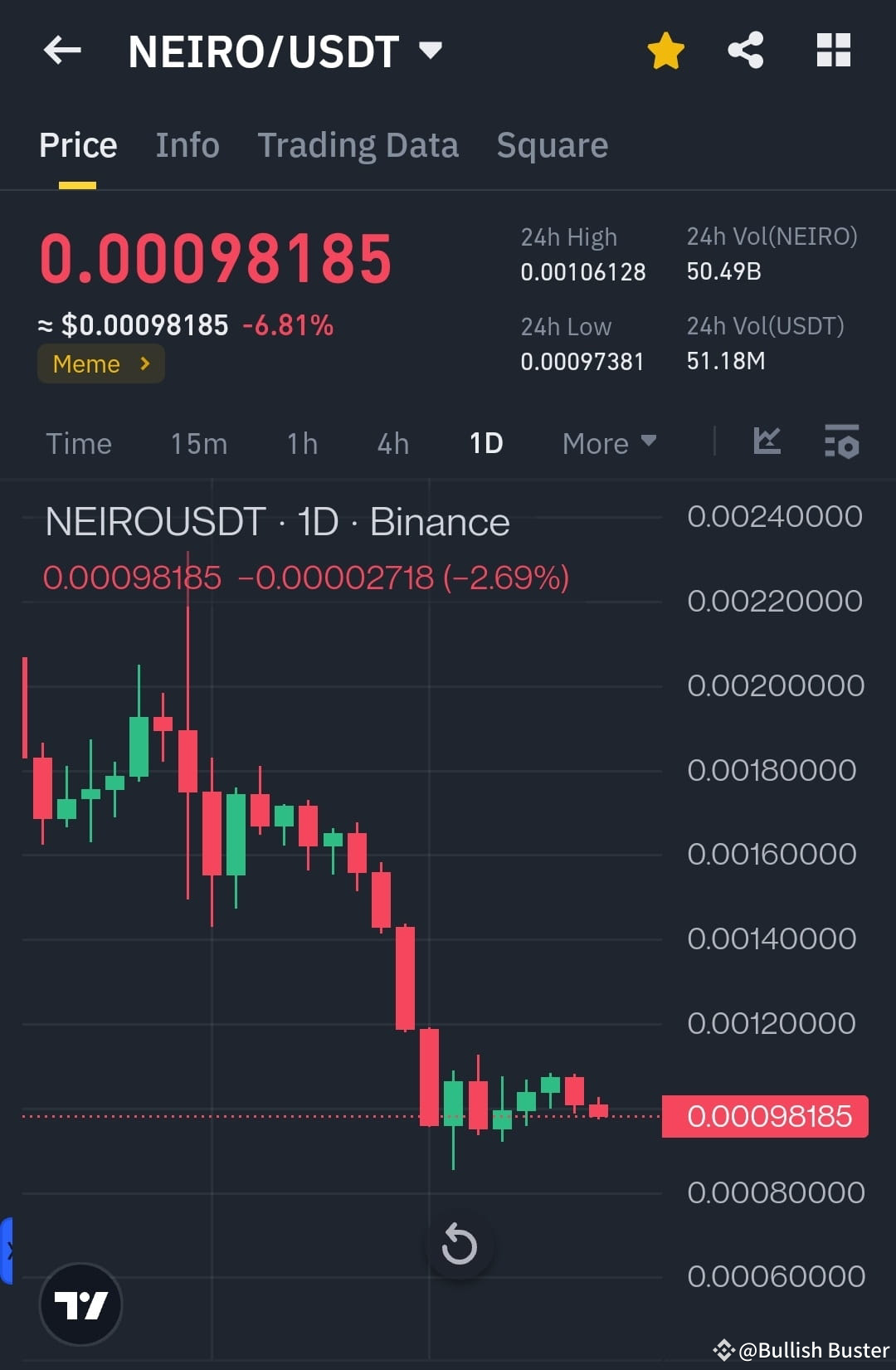Tap the current price label 0.00098185
Viewport: 896px width, 1370px height.
click(765, 1116)
